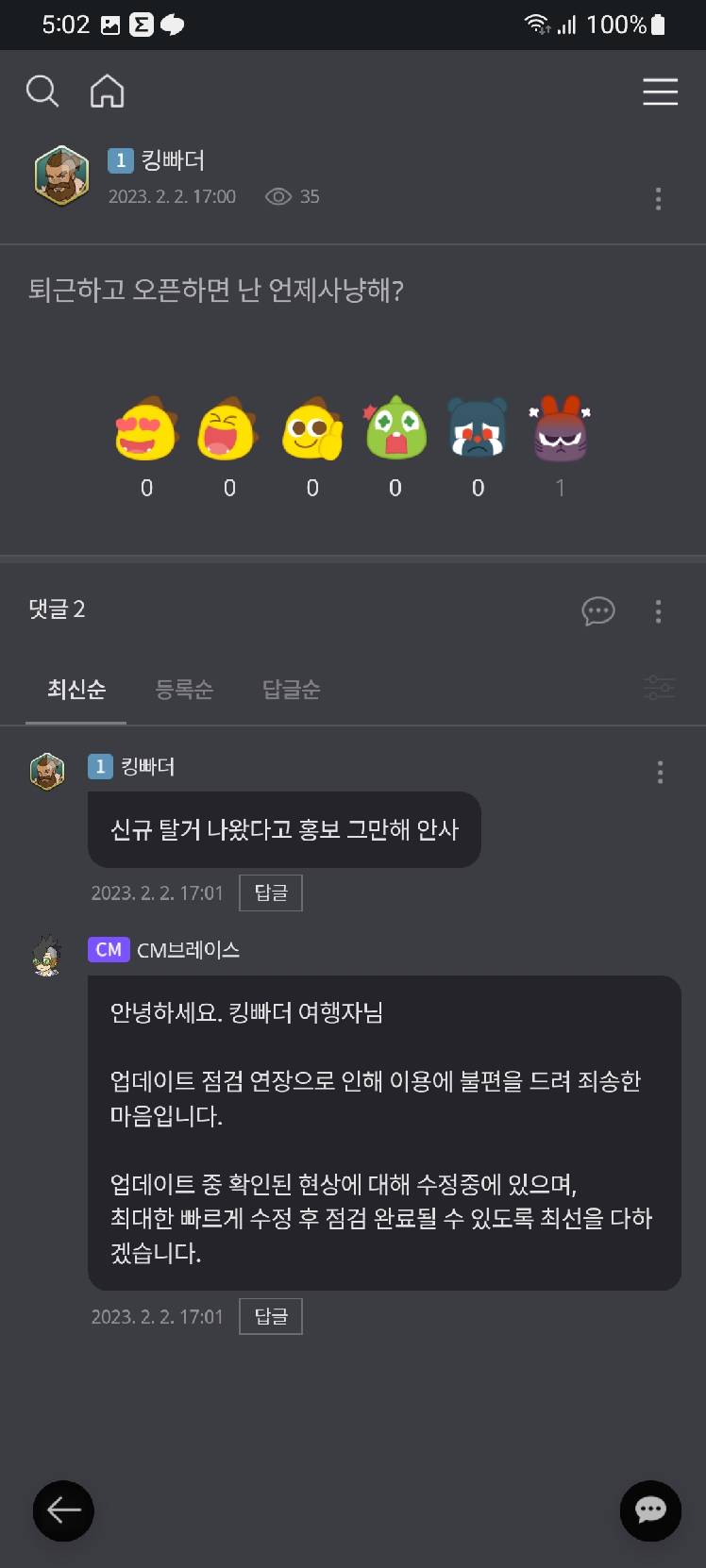Switch to the 등록순 tab
Viewport: 706px width, 1568px height.
pos(184,690)
